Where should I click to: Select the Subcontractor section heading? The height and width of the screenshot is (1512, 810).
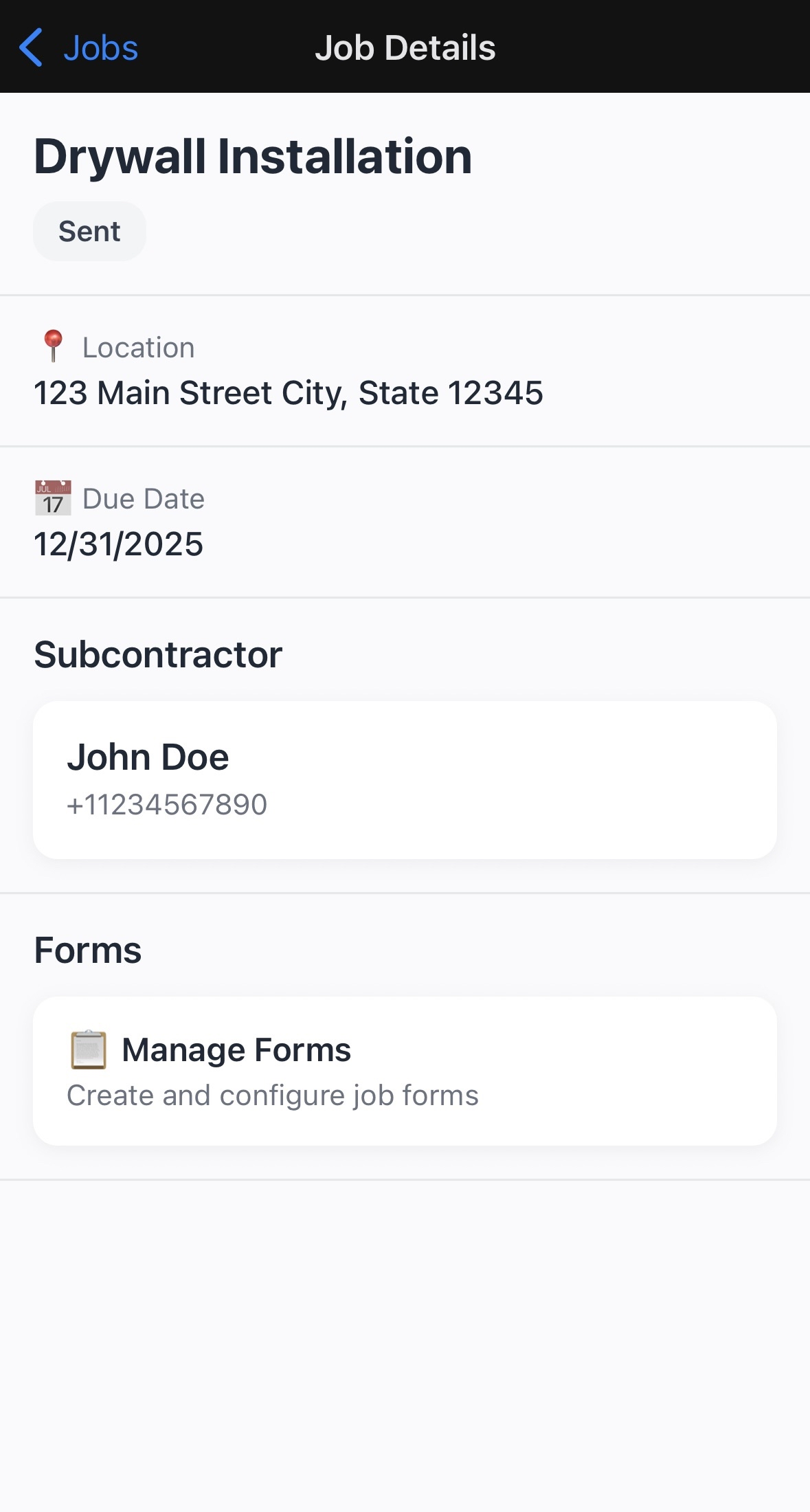(x=157, y=654)
